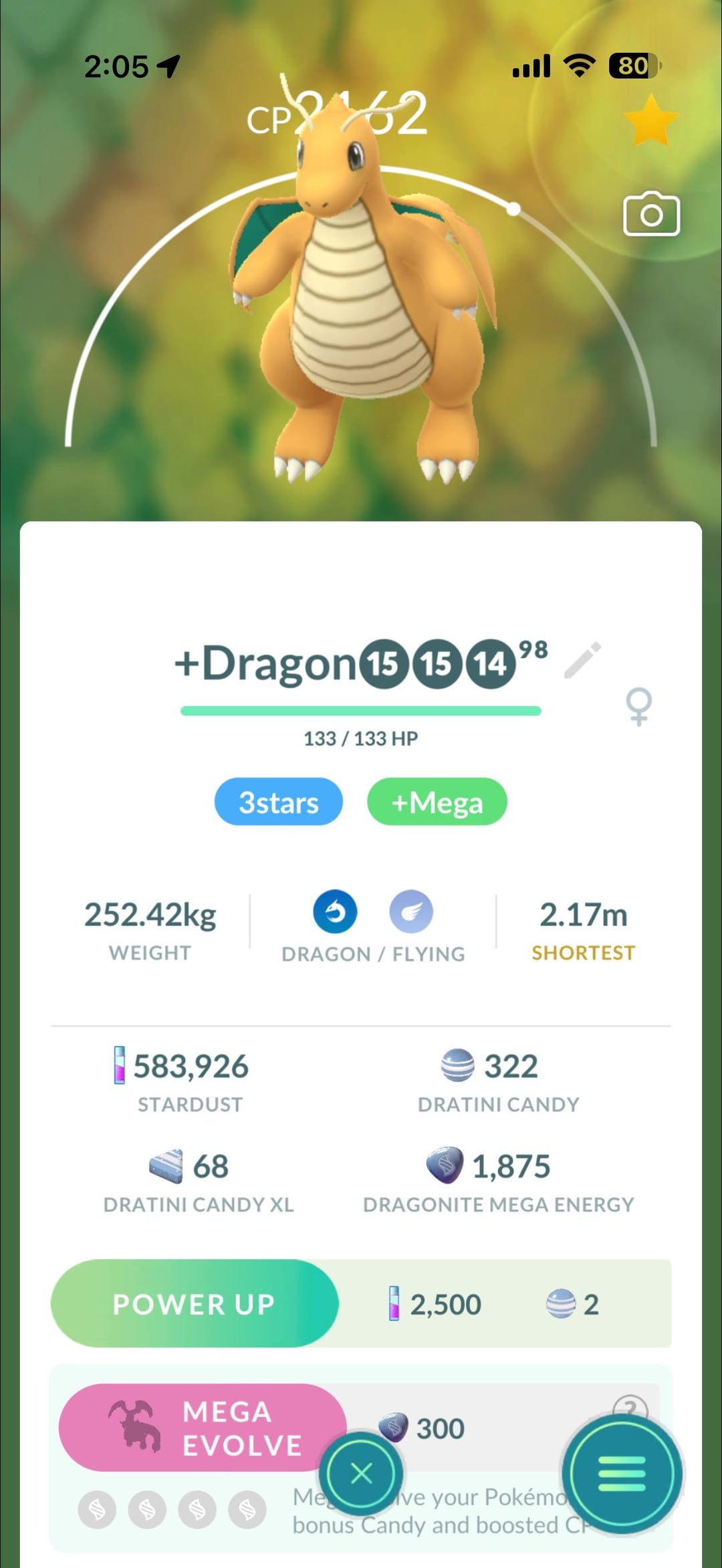Toggle the favorite star for this Pokémon

pyautogui.click(x=650, y=121)
